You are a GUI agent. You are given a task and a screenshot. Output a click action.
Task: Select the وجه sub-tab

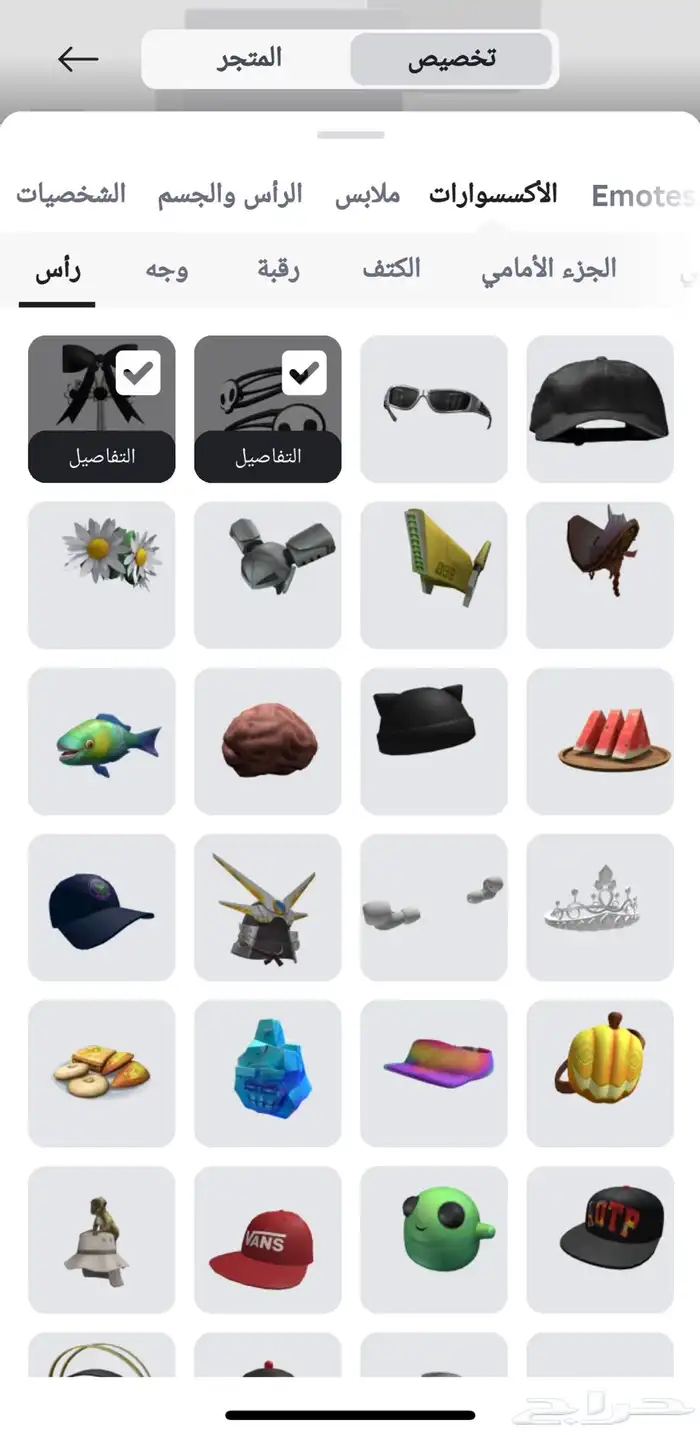[167, 270]
